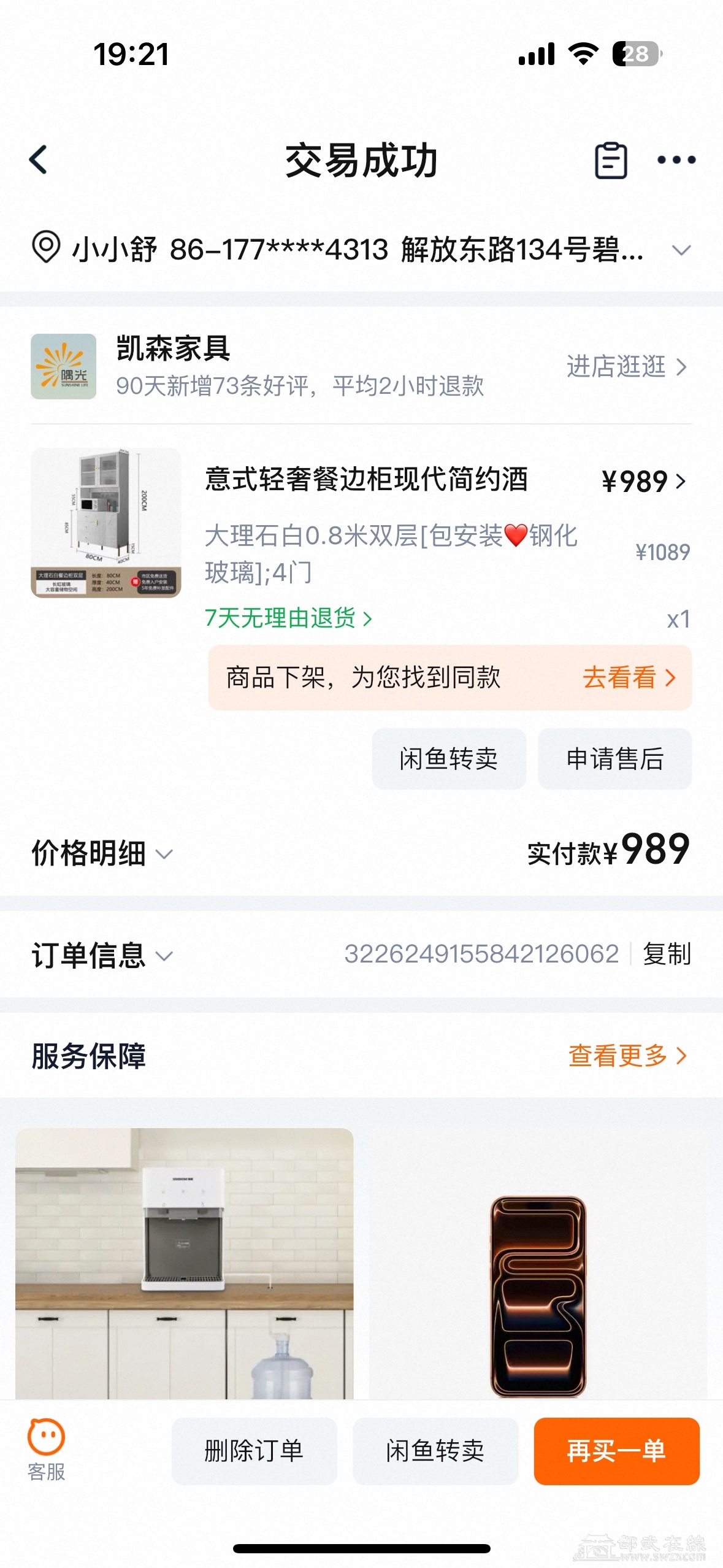Select 闲鱼转卖 under the product card
The height and width of the screenshot is (1568, 723).
[x=449, y=759]
